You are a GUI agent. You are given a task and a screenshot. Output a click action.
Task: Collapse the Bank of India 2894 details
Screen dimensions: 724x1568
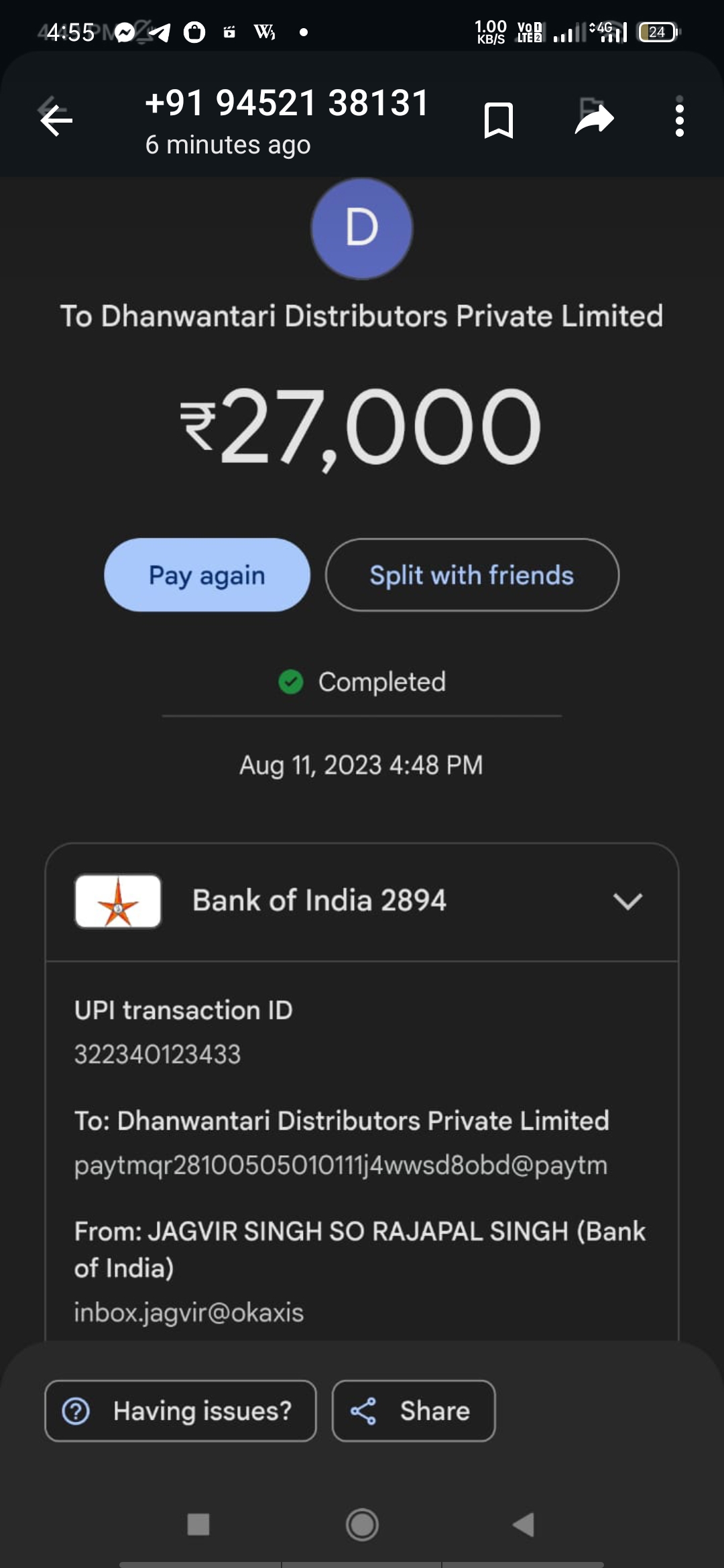[x=628, y=901]
